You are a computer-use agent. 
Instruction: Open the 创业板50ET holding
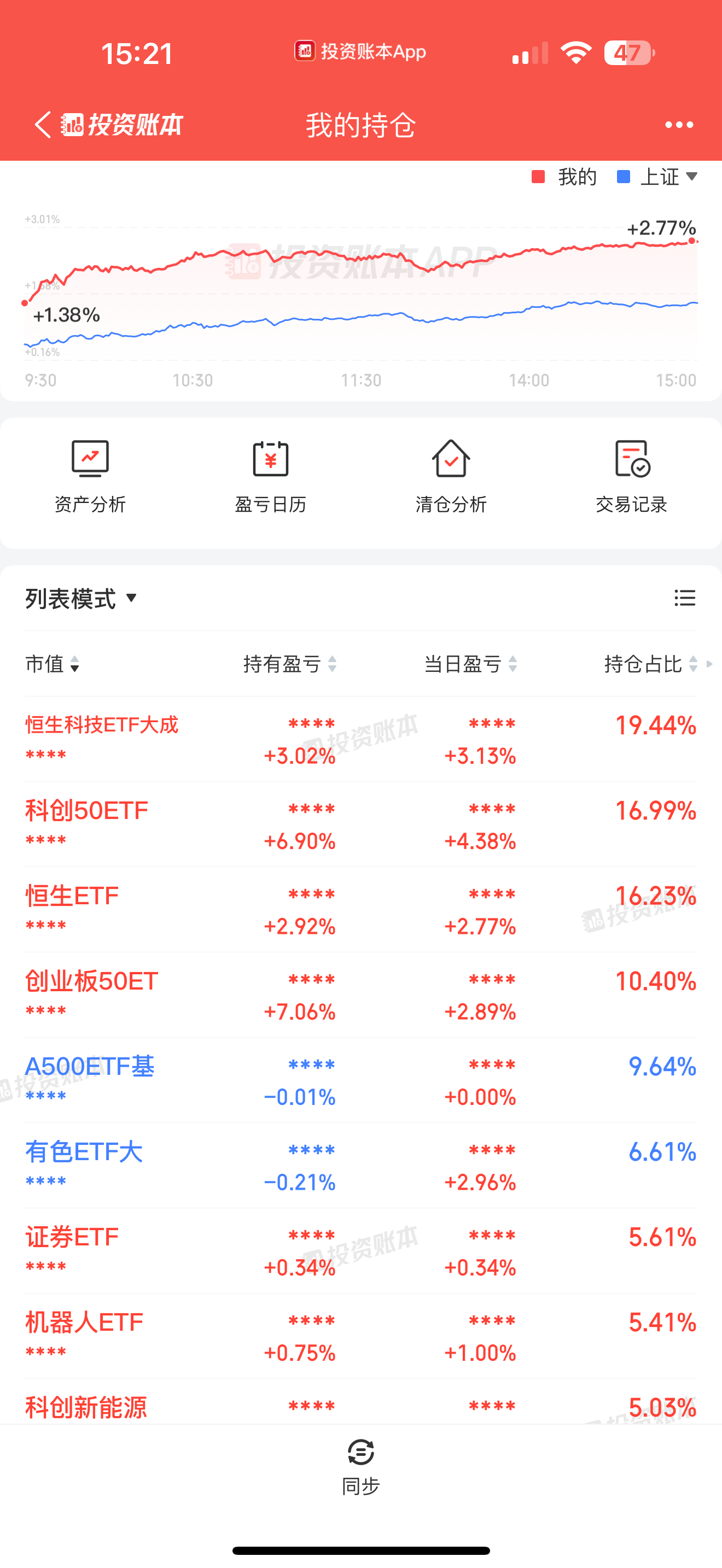point(91,981)
